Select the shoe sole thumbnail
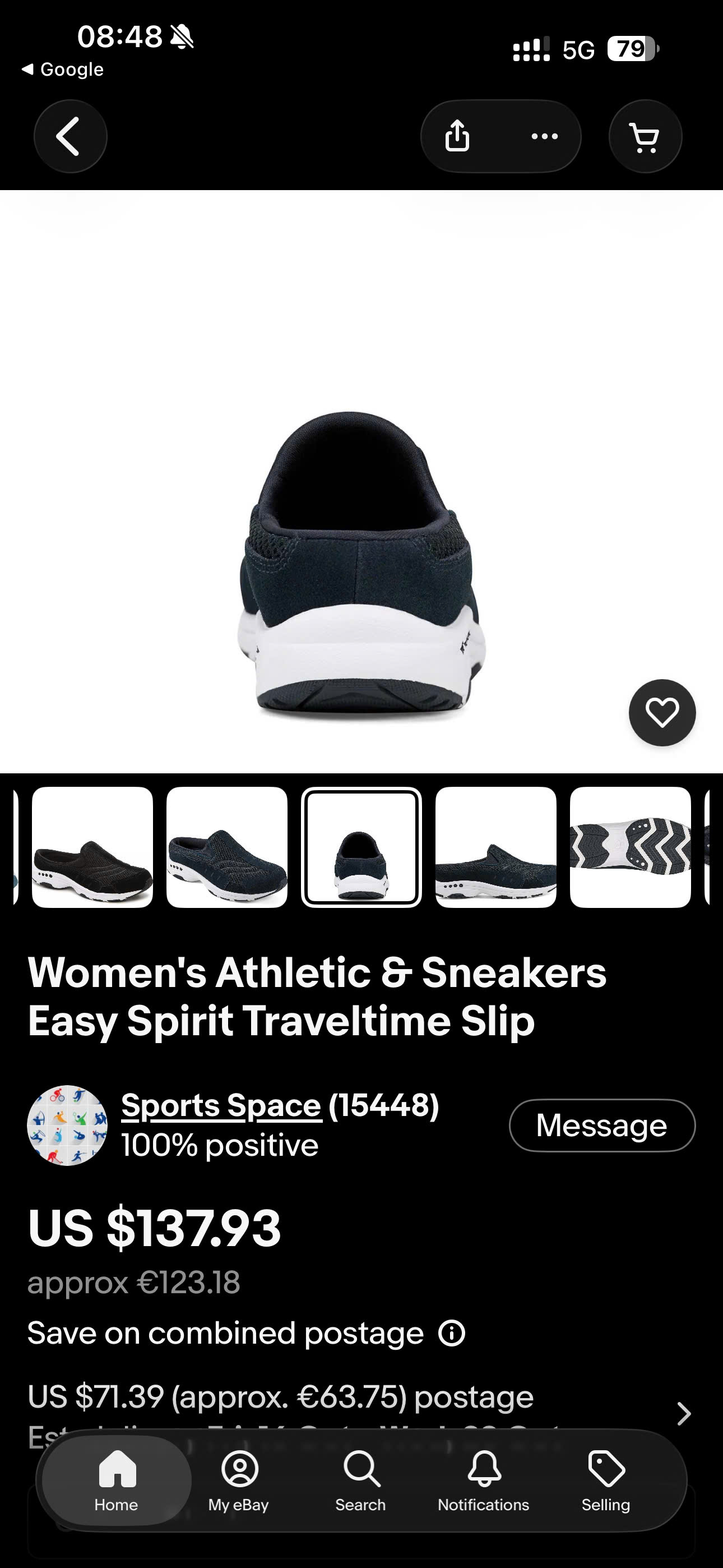 click(x=631, y=847)
